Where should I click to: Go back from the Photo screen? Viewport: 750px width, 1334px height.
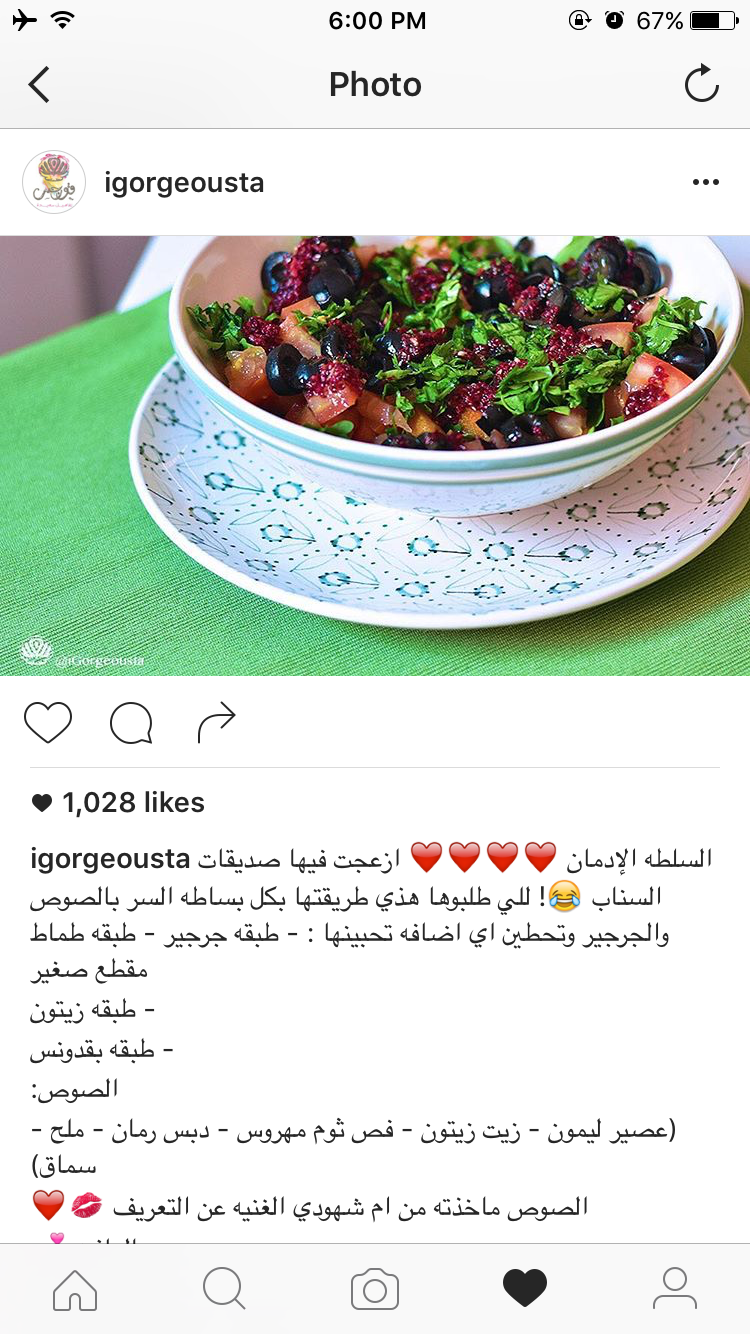(39, 85)
